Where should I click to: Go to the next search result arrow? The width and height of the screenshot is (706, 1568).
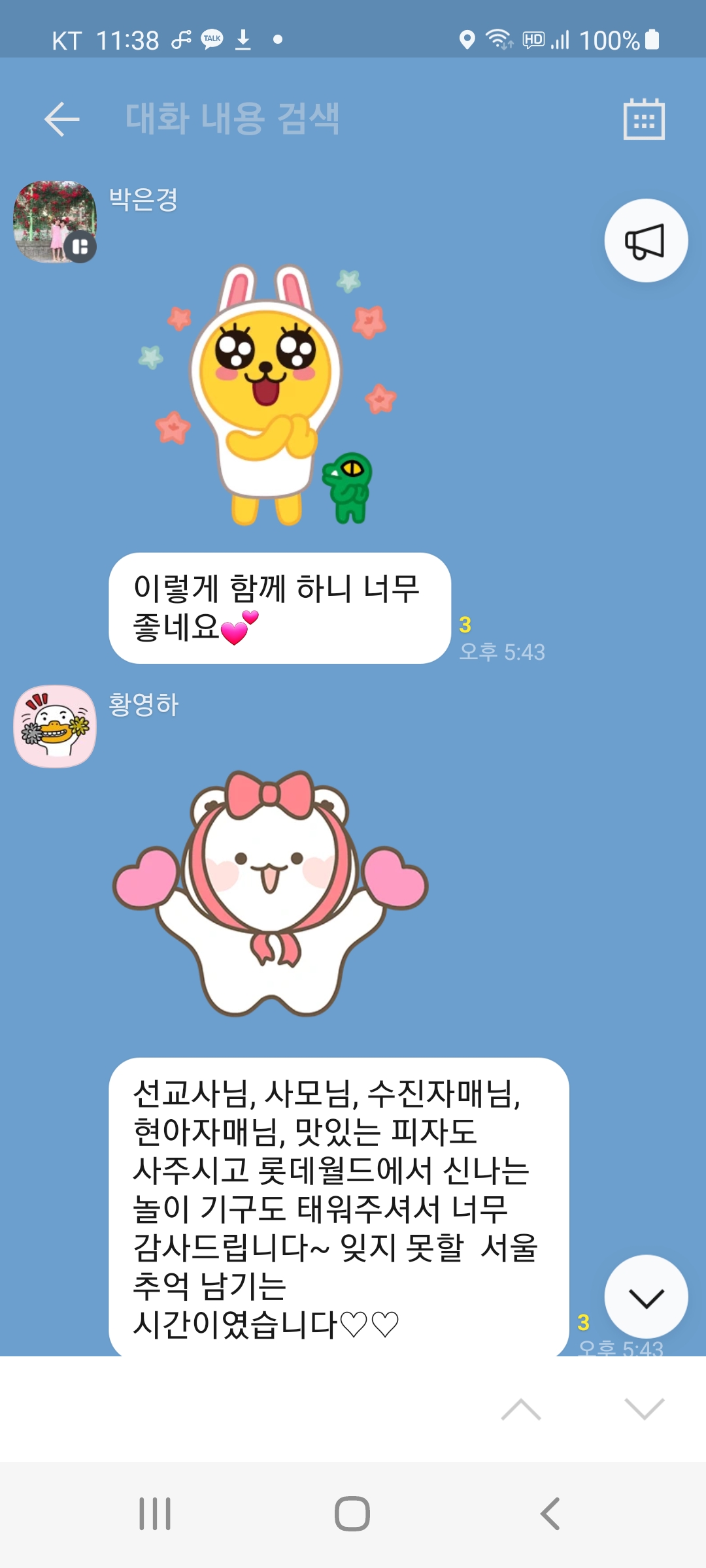(645, 1409)
